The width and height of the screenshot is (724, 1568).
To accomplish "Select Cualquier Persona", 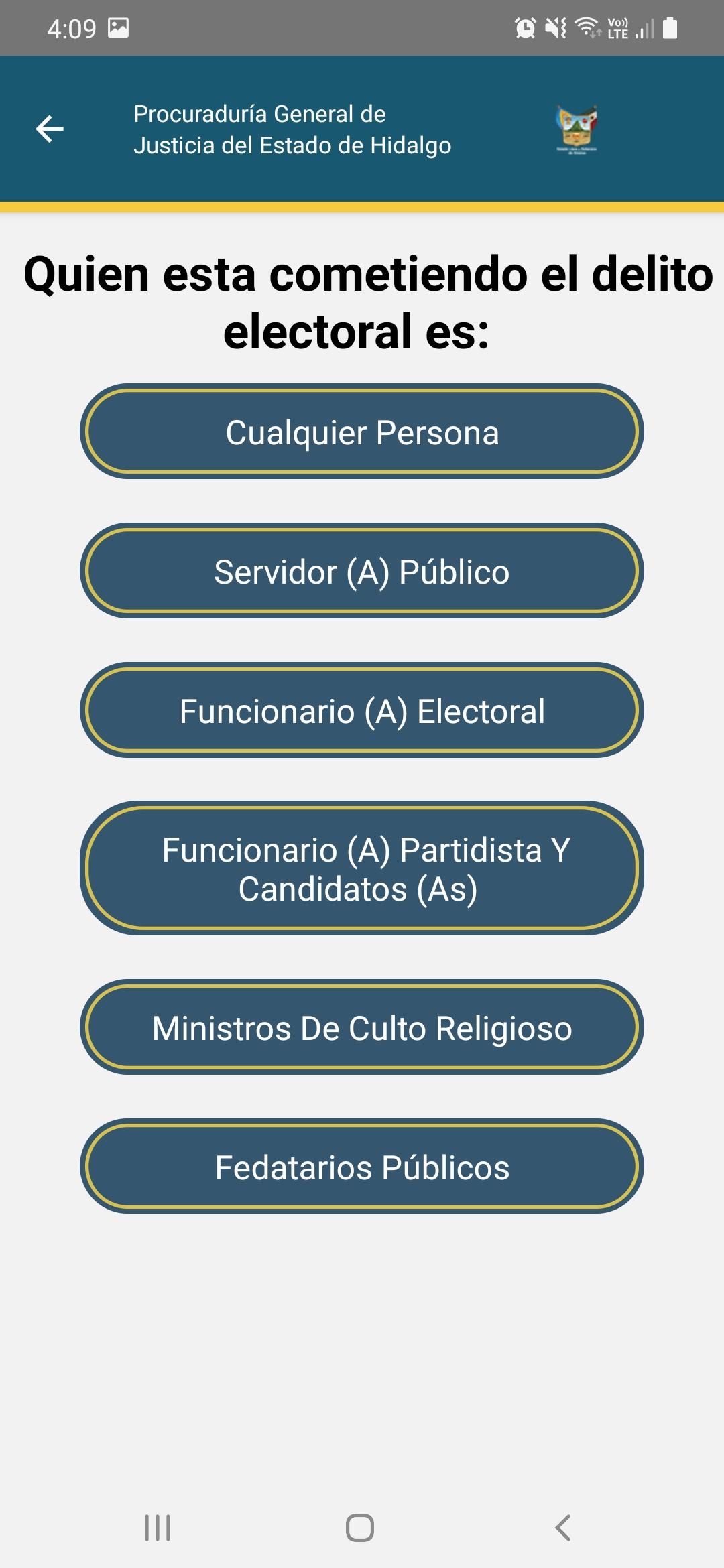I will point(362,432).
